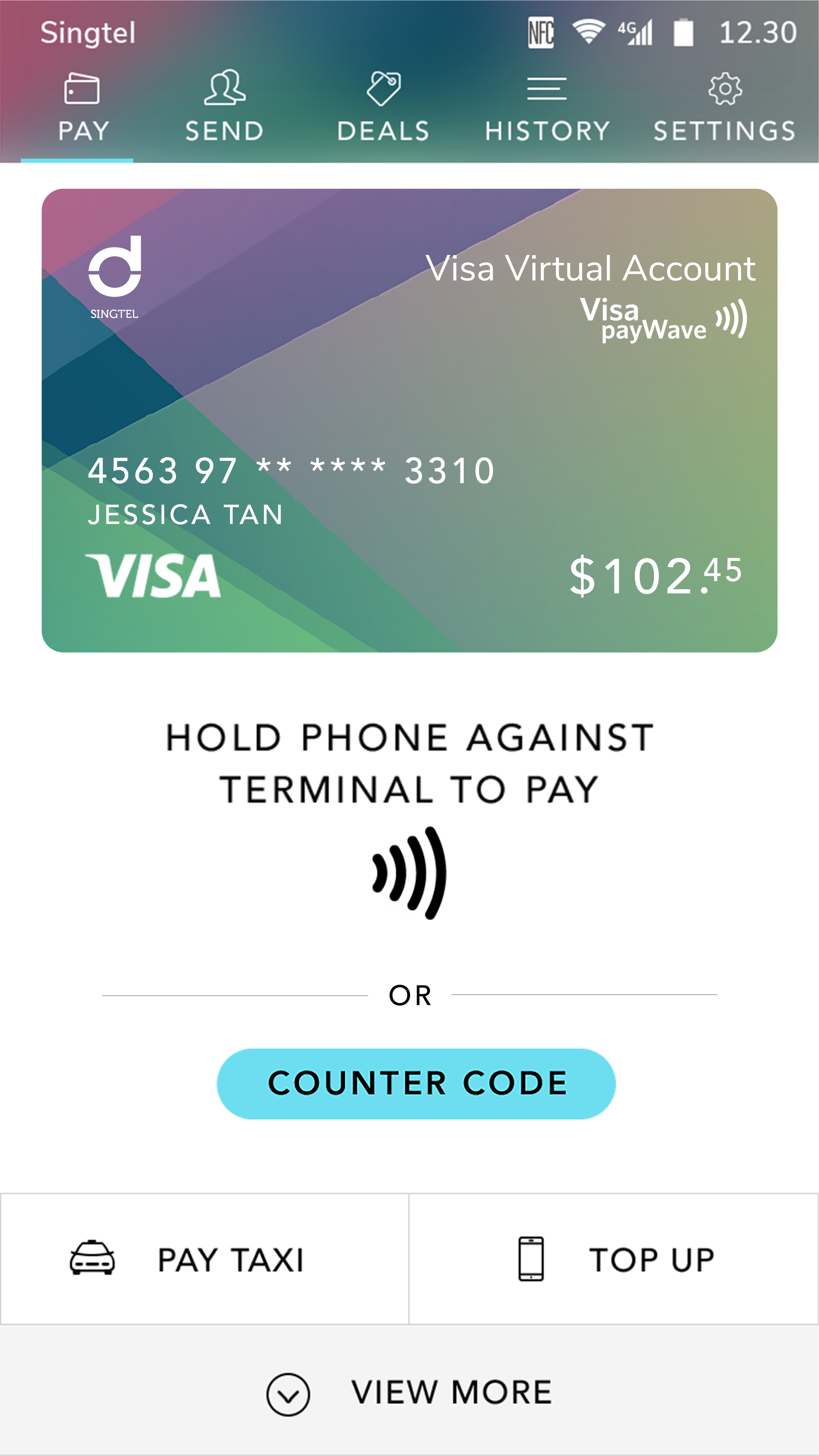View the History tab

[547, 108]
